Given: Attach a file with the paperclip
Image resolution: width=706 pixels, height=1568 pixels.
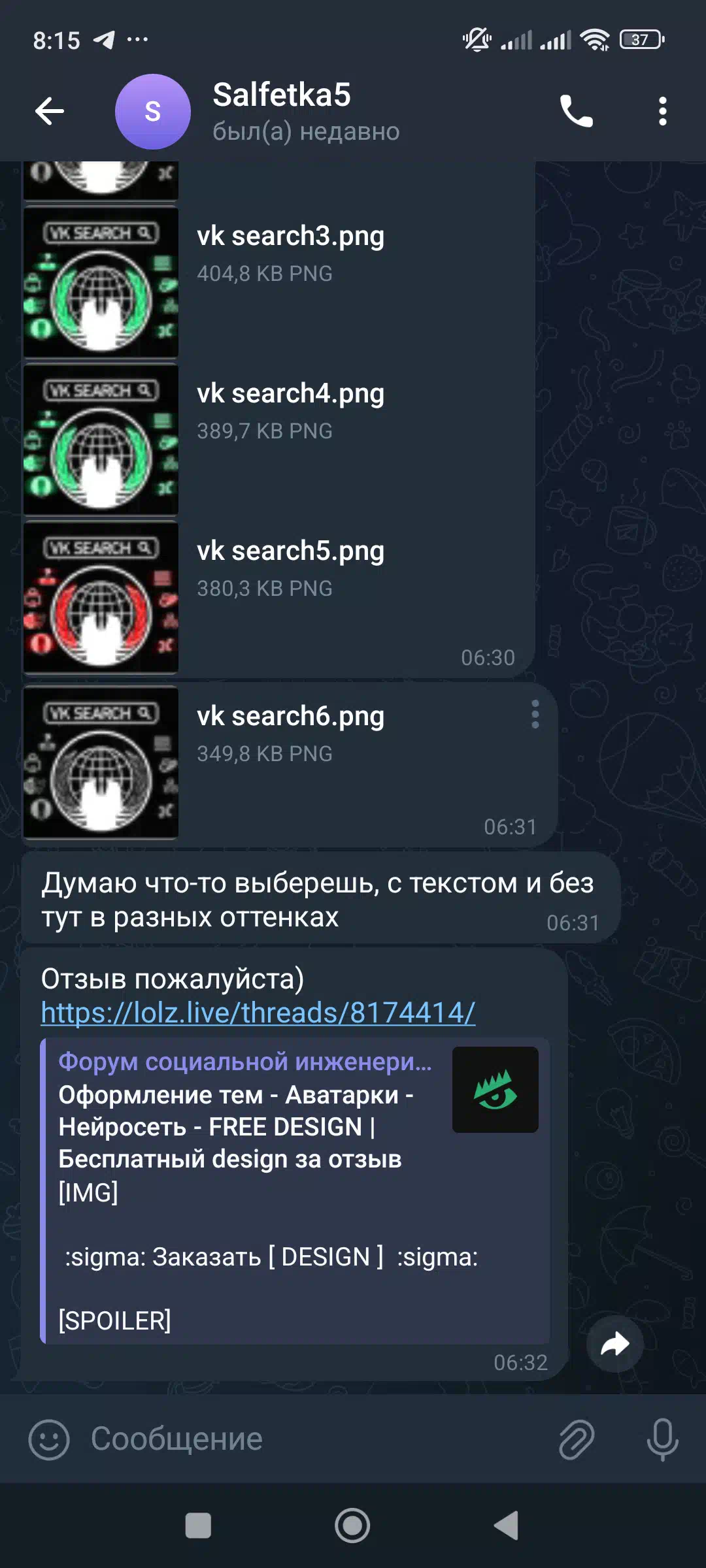Looking at the screenshot, I should (x=577, y=1439).
